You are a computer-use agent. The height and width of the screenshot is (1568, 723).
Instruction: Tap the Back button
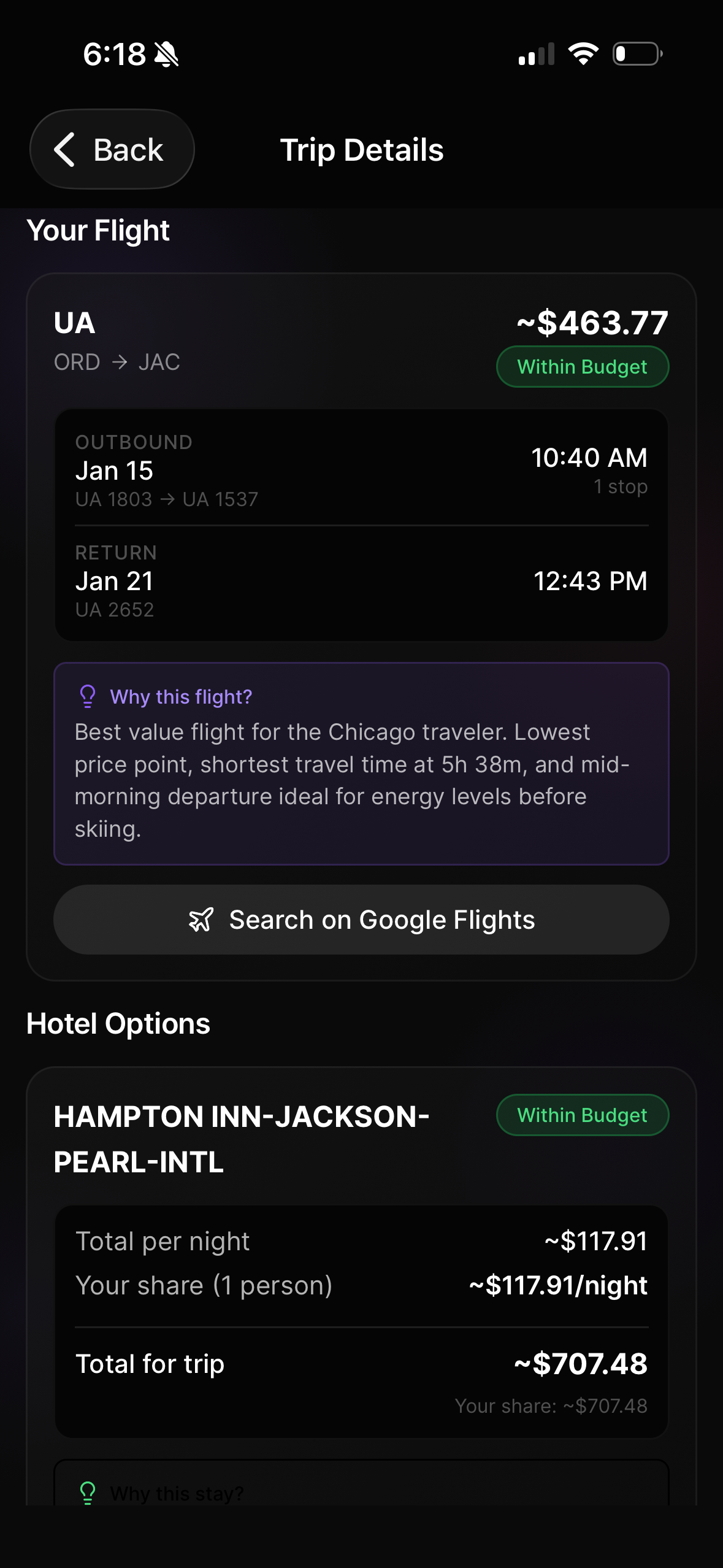click(x=112, y=149)
